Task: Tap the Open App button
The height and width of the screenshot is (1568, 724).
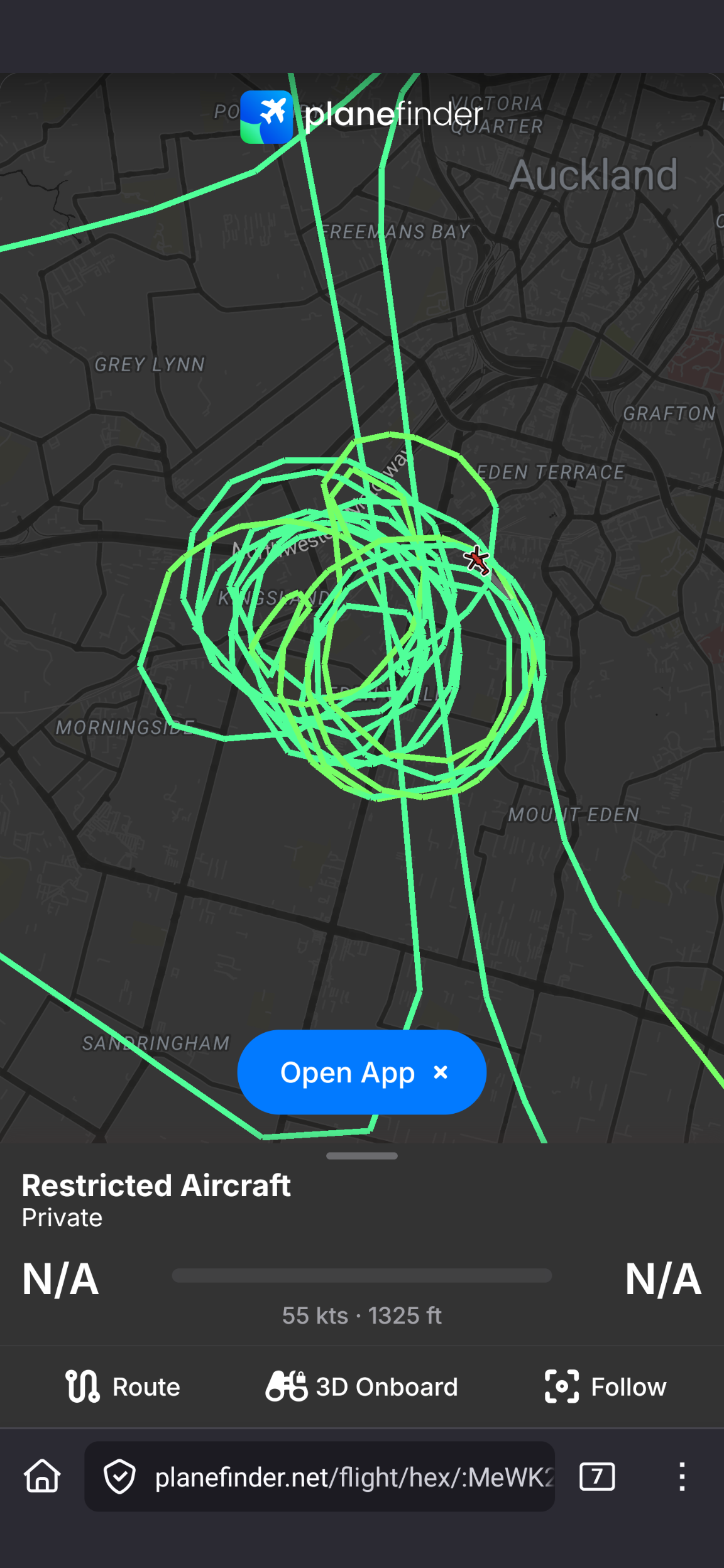Action: pos(347,1072)
